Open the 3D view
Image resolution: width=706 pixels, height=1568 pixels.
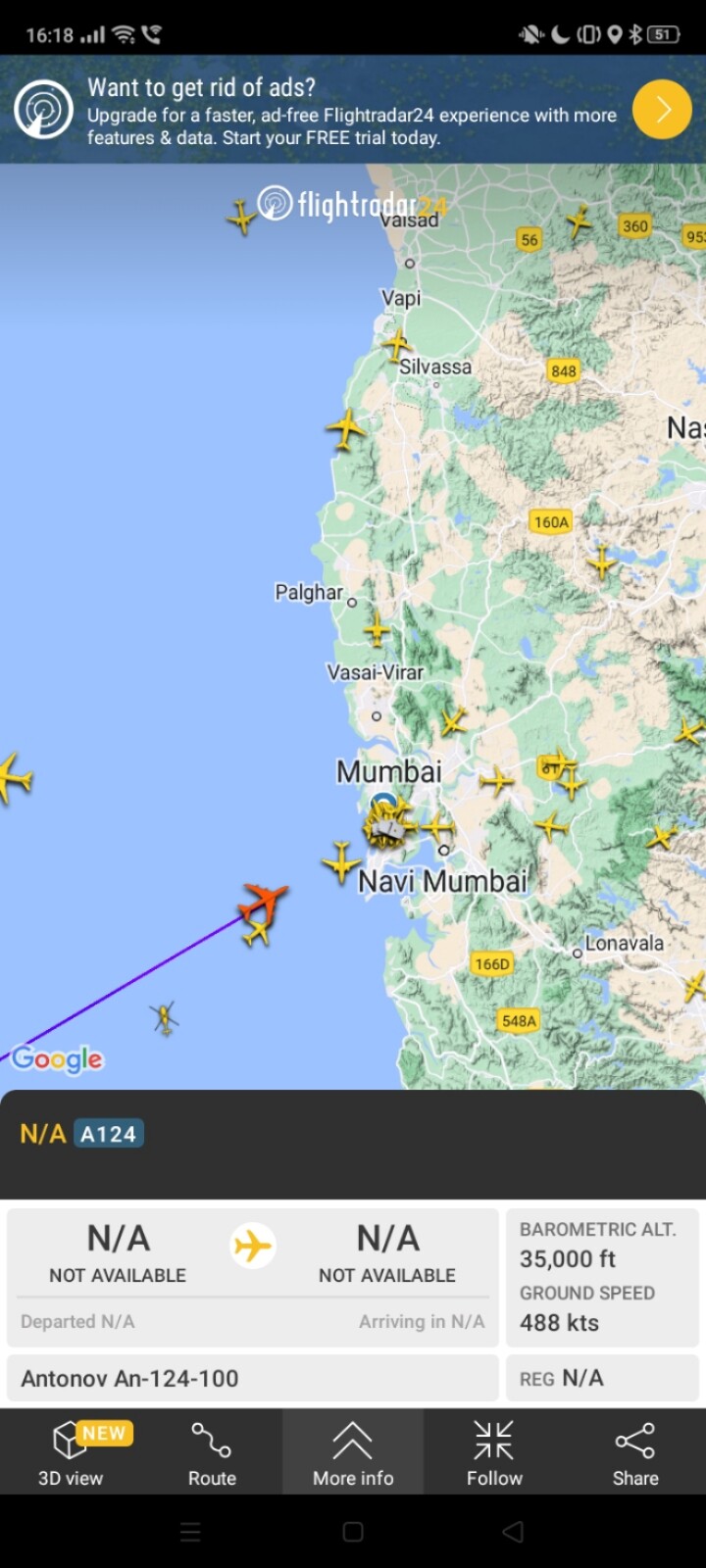pos(71,1452)
